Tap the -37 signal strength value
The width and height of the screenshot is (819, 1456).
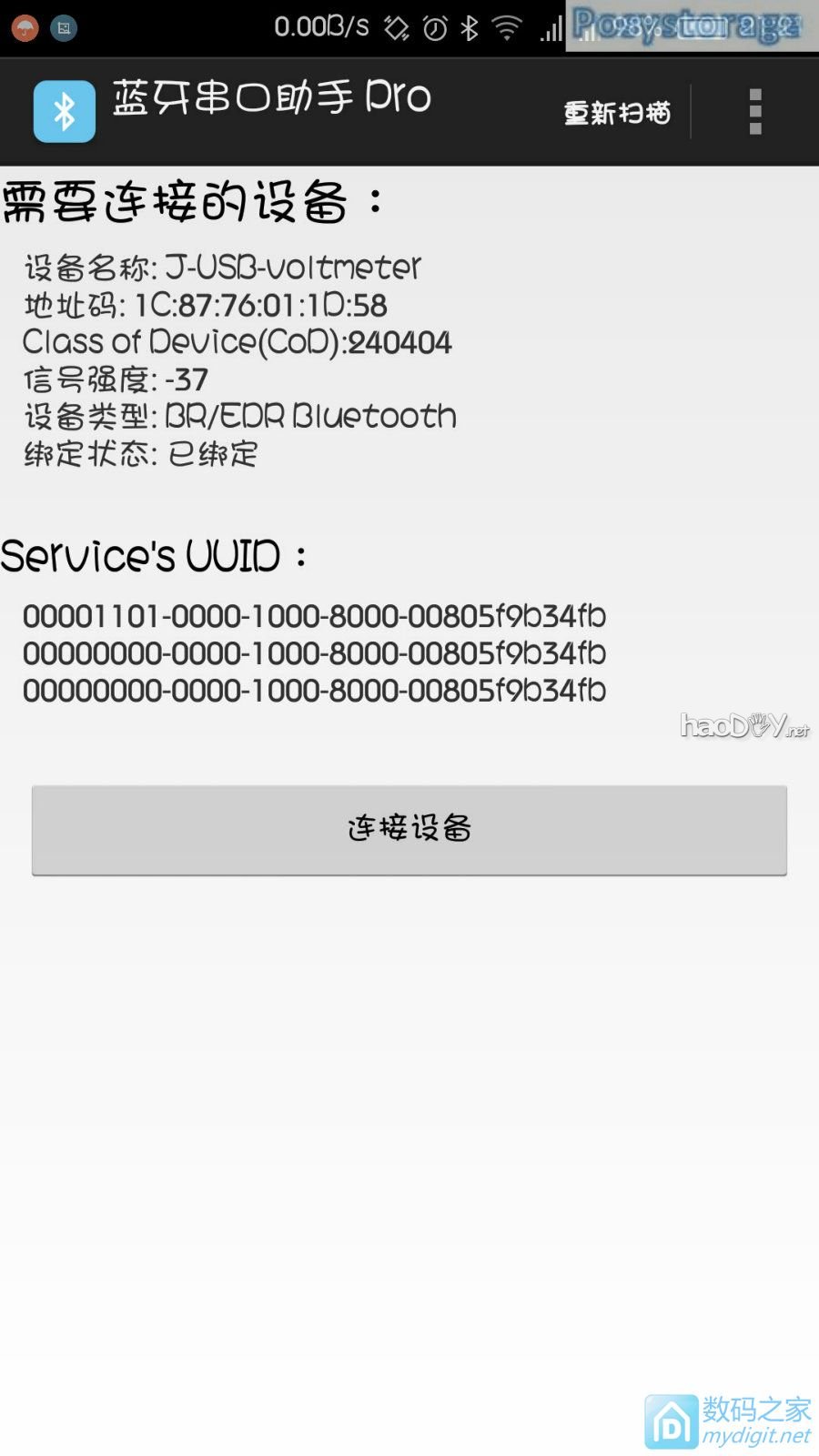[185, 379]
